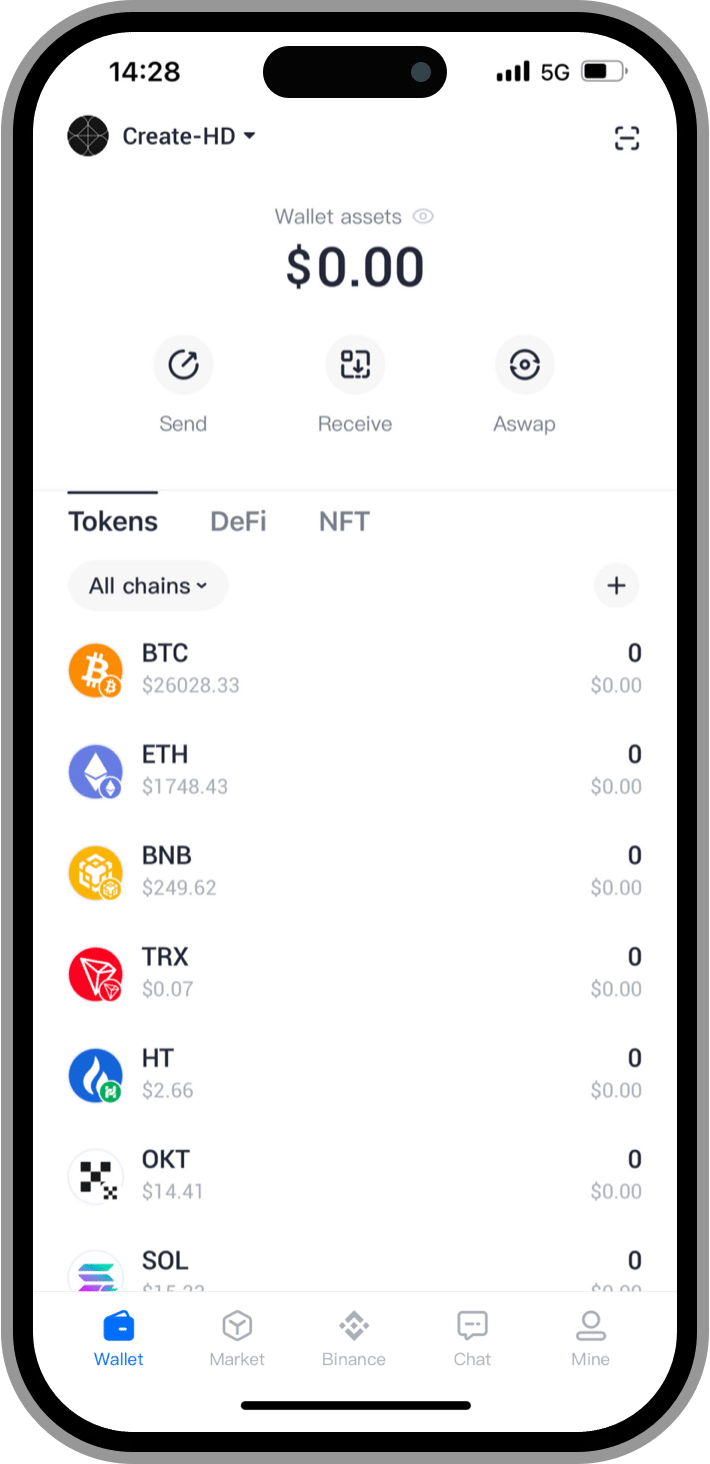
Task: Expand the All chains filter
Action: pyautogui.click(x=148, y=586)
